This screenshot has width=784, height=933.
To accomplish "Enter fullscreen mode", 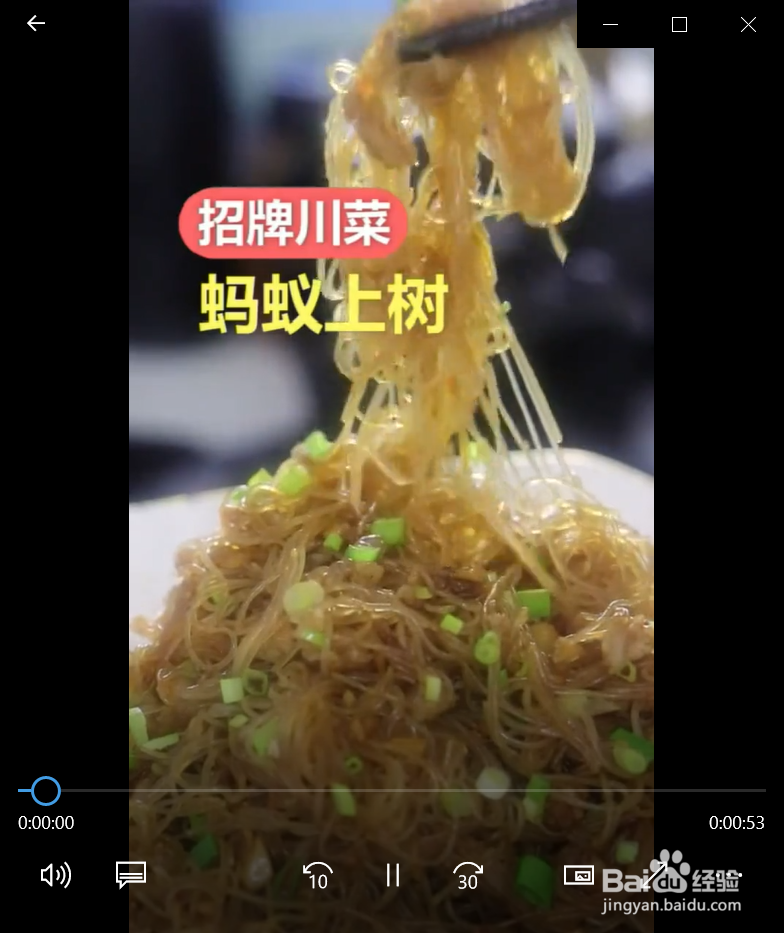I will click(x=657, y=876).
